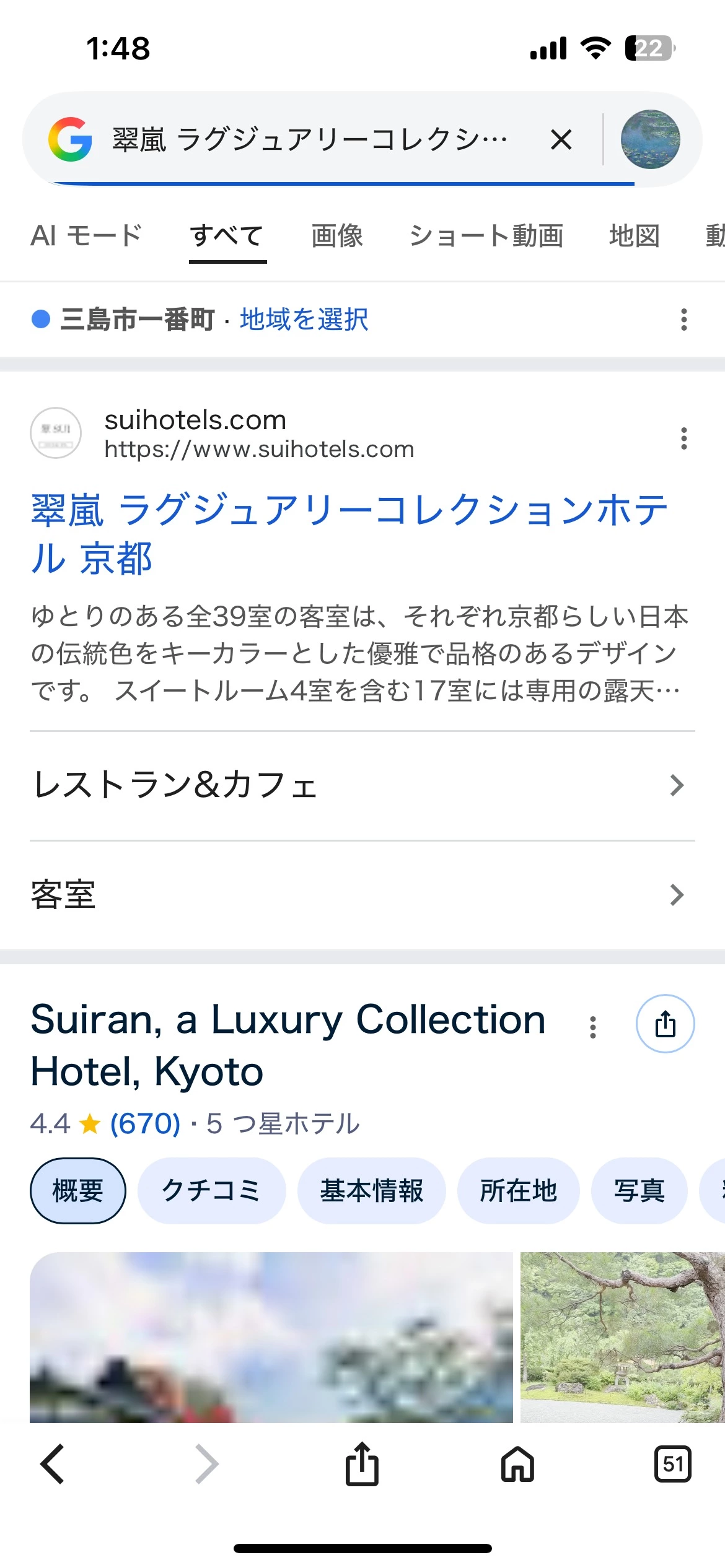Tap the 地域を選択 link
The height and width of the screenshot is (1568, 725).
point(304,320)
